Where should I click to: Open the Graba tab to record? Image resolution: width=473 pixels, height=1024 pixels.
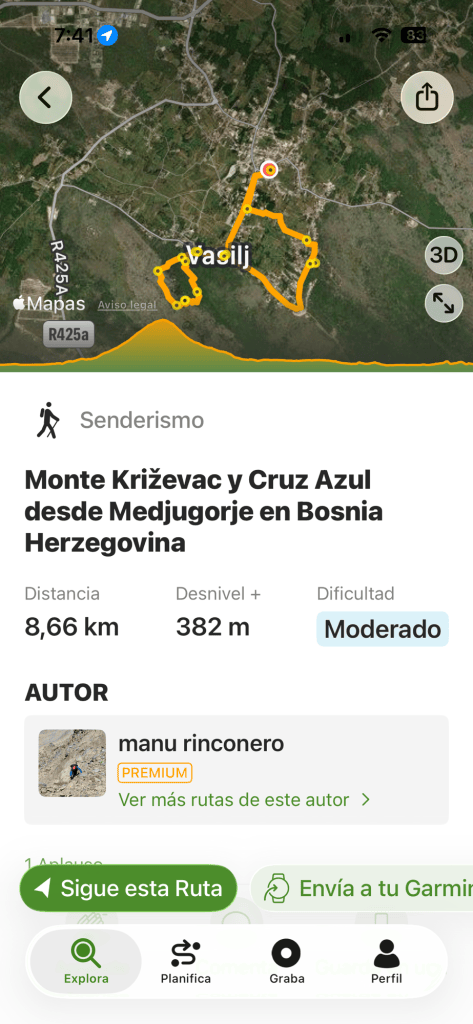pyautogui.click(x=286, y=961)
